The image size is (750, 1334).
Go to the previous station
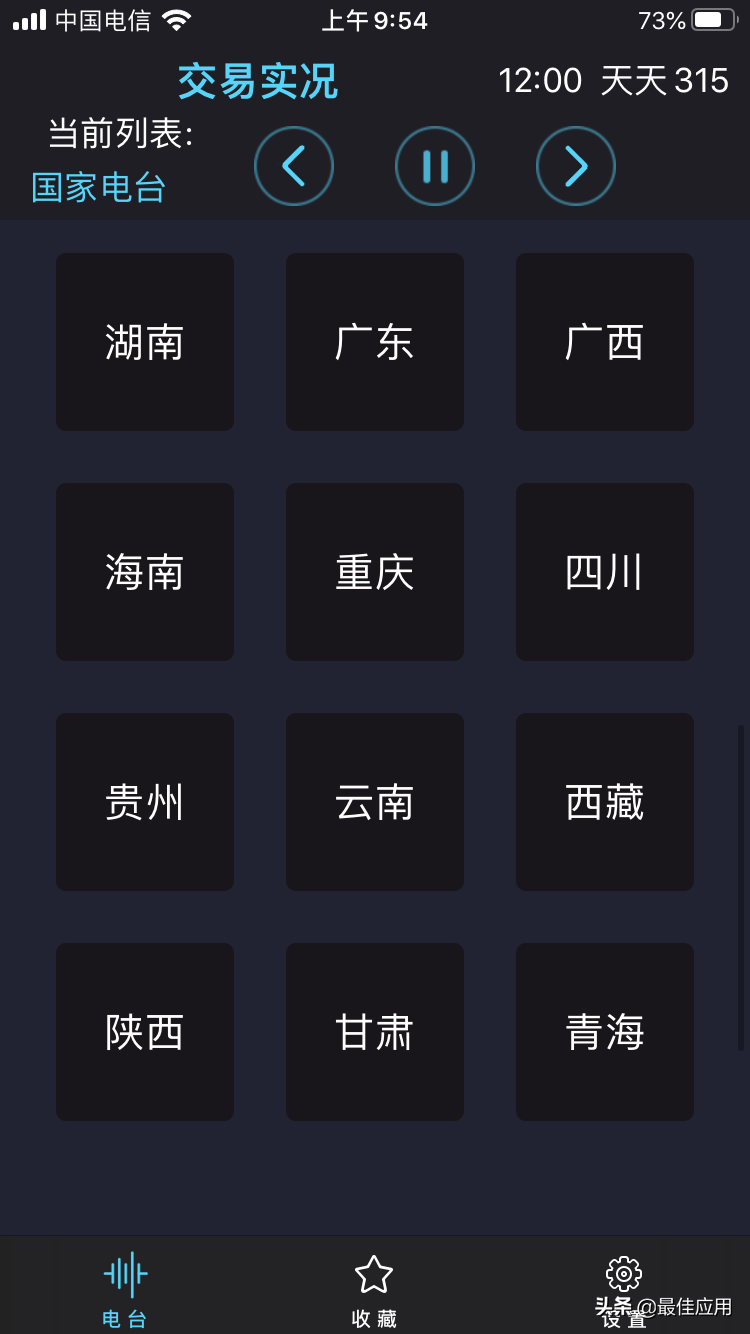(294, 166)
